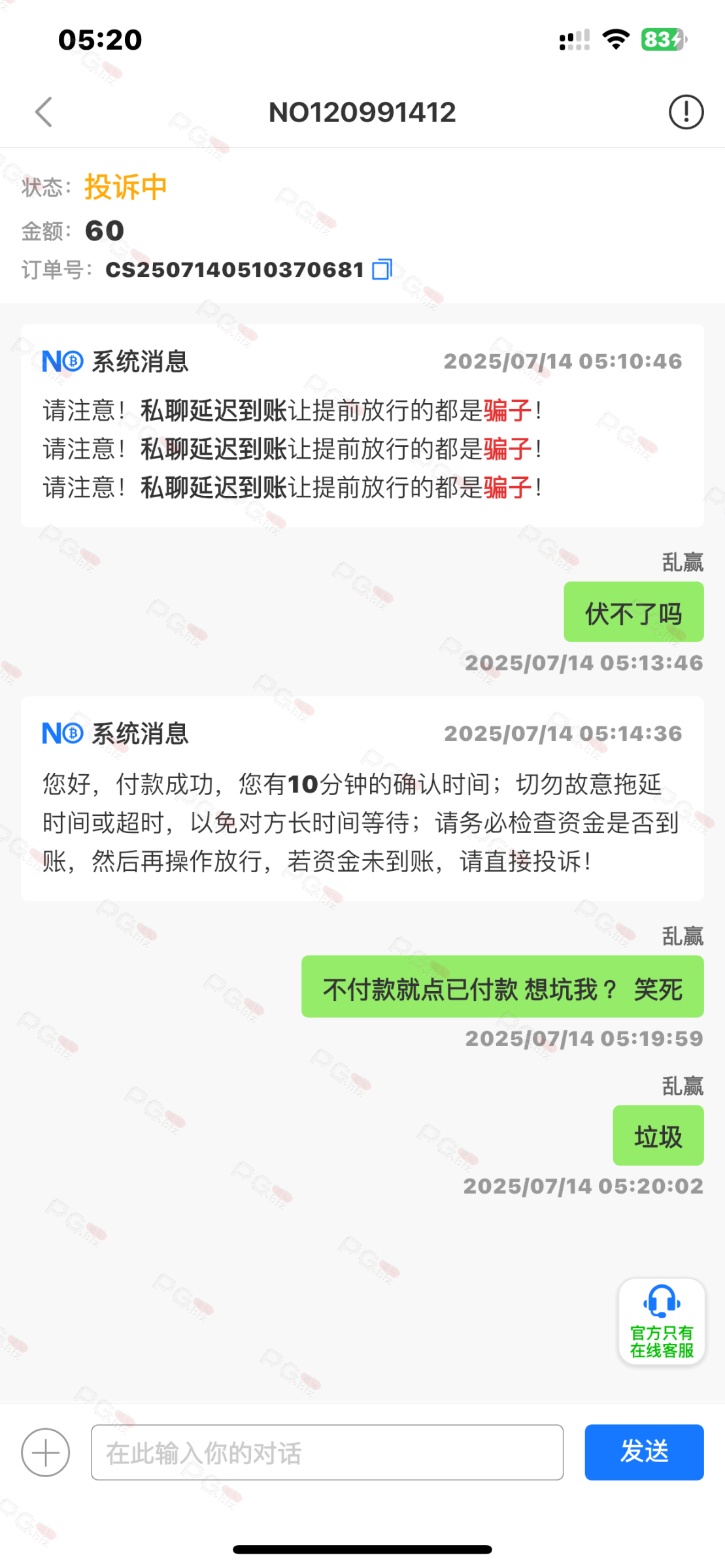This screenshot has width=725, height=1568.
Task: Open the 官方只有在线客服 support button
Action: click(x=662, y=1321)
